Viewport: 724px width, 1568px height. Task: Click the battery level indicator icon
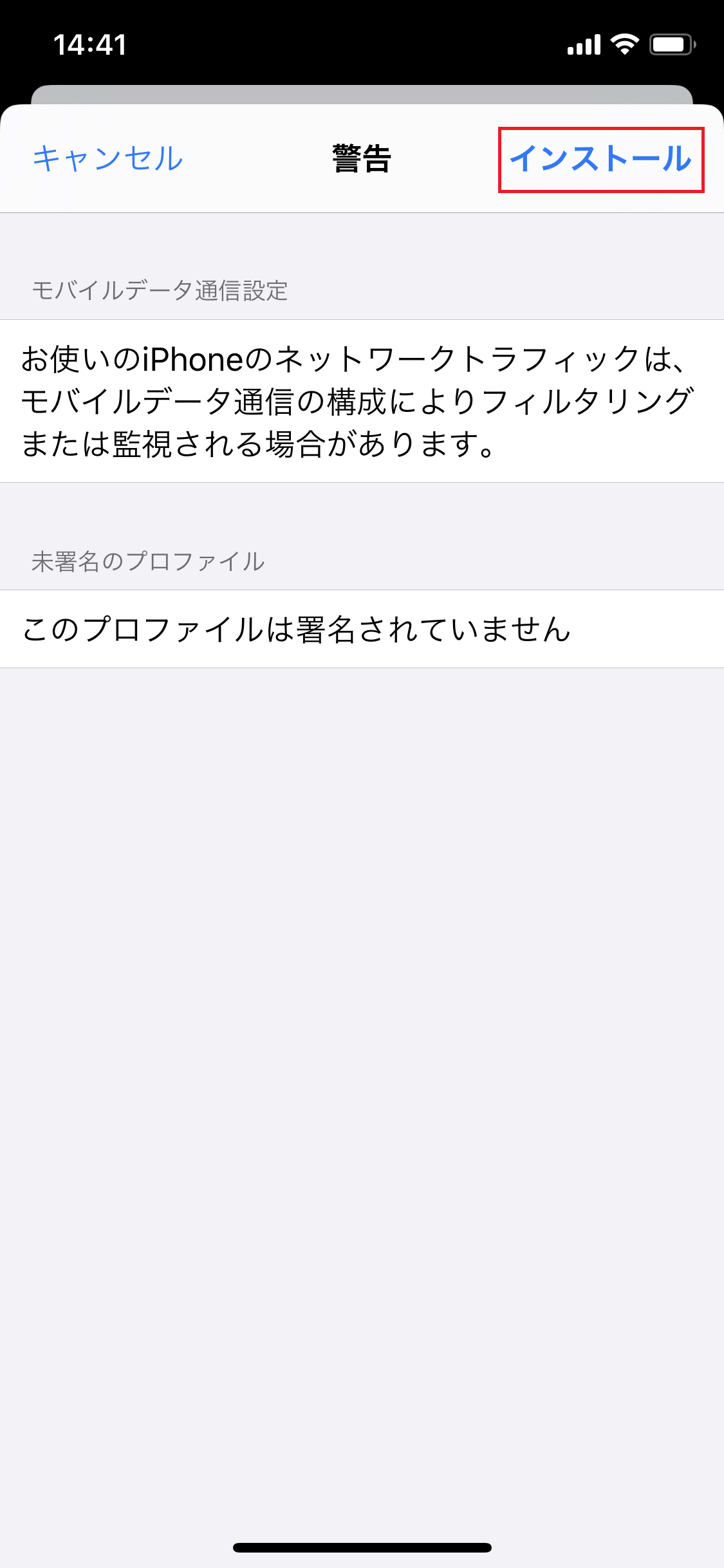(669, 45)
